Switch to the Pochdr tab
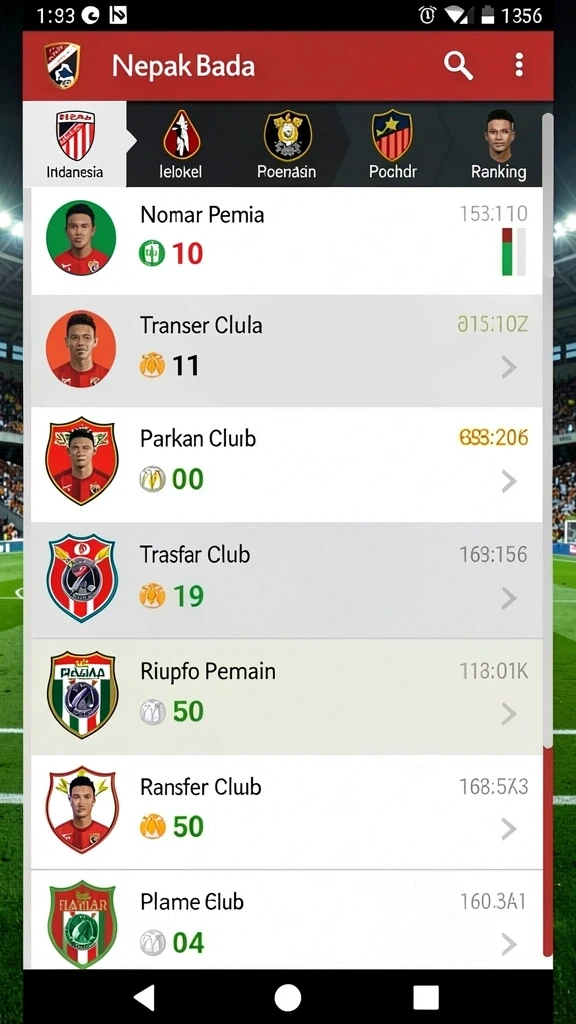The width and height of the screenshot is (576, 1024). (x=392, y=144)
